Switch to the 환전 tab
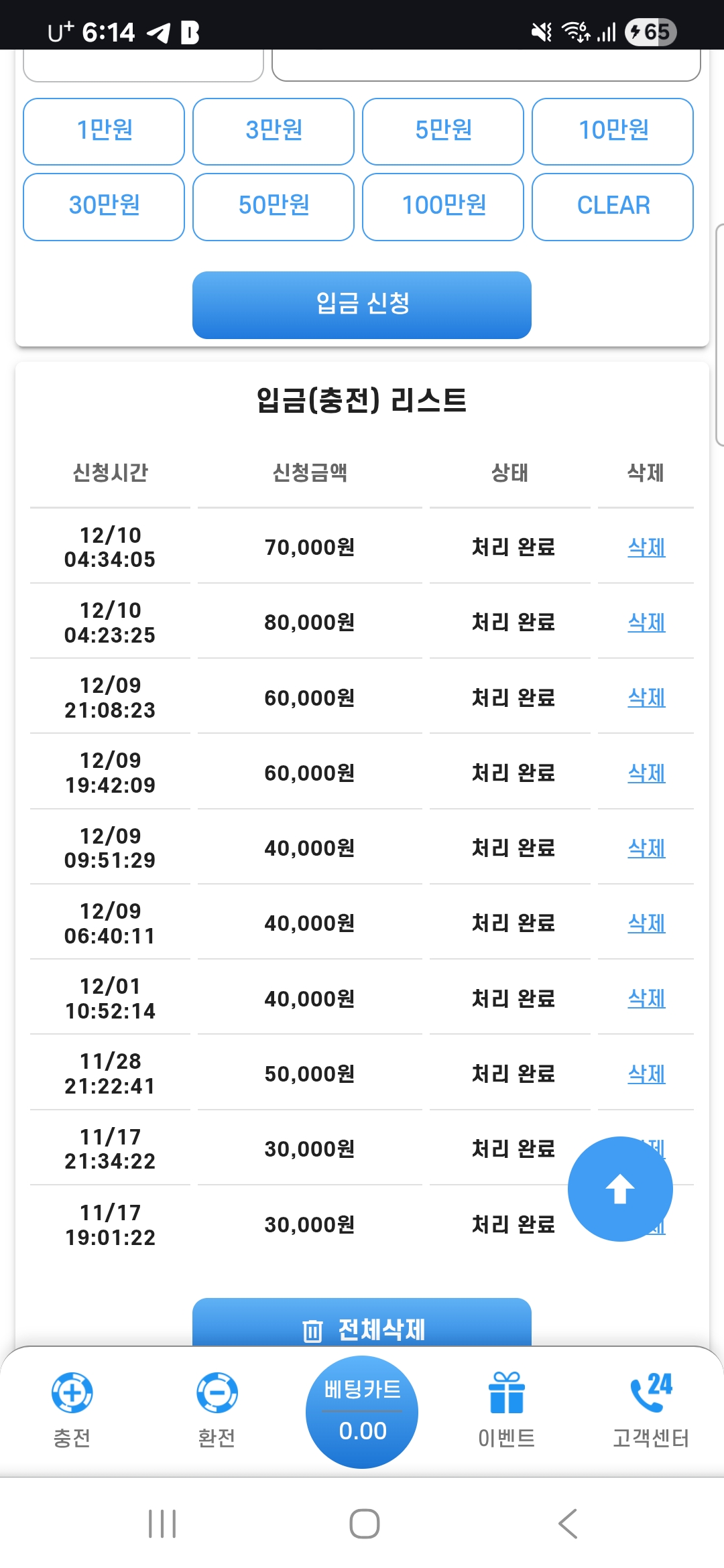Image resolution: width=724 pixels, height=1568 pixels. point(217,1409)
